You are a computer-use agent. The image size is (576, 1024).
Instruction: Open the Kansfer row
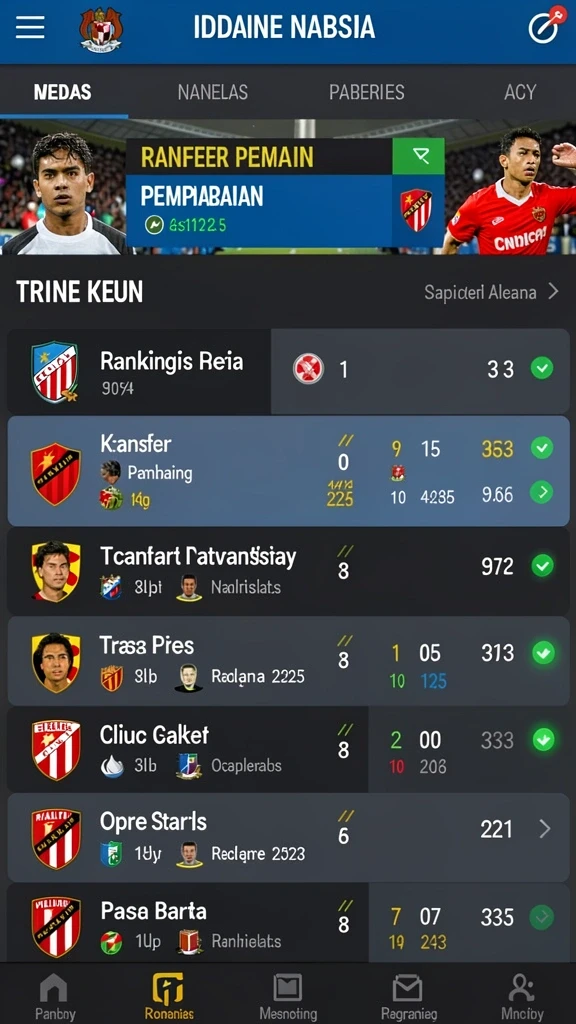288,472
